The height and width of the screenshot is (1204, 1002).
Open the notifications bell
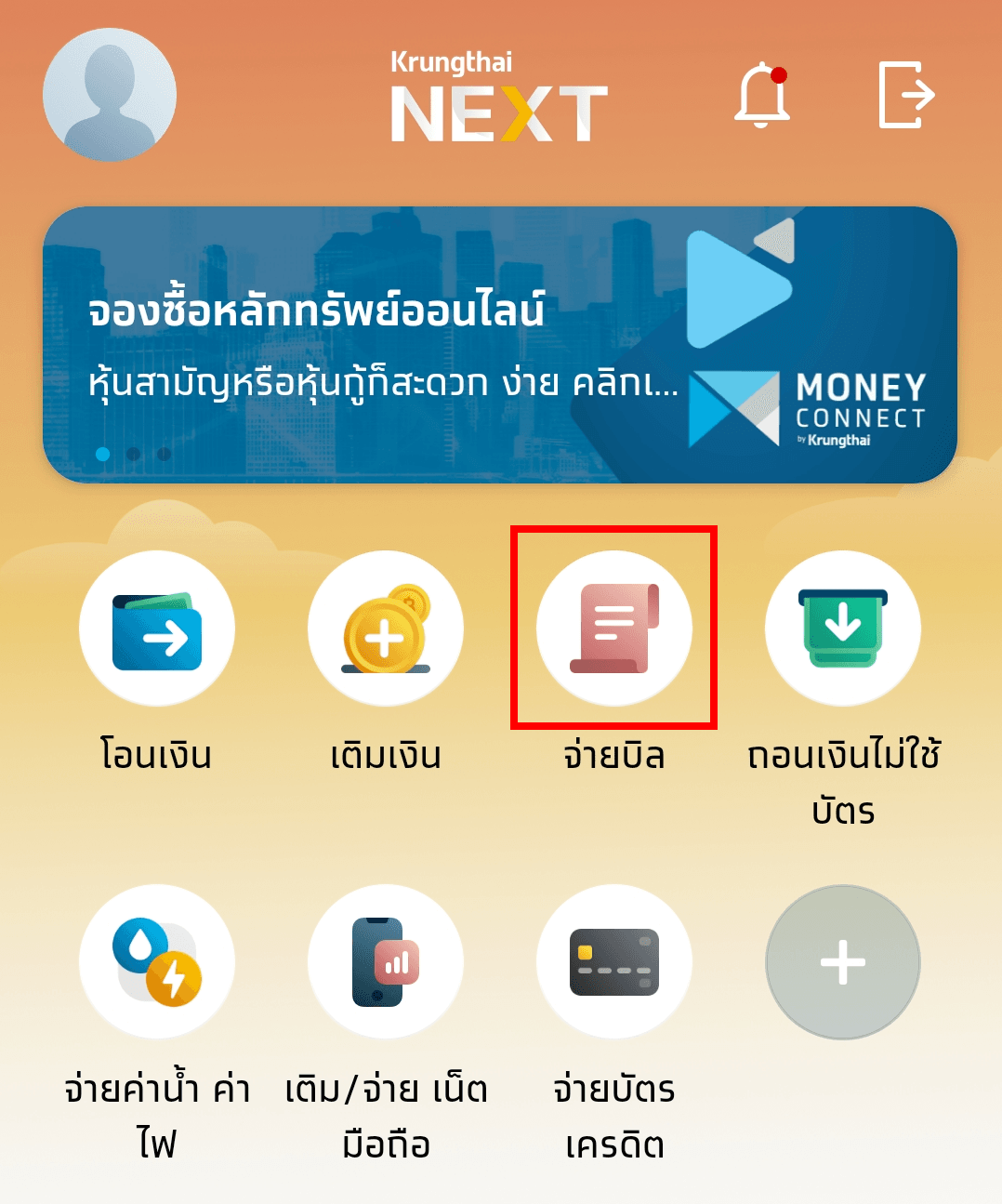coord(762,95)
